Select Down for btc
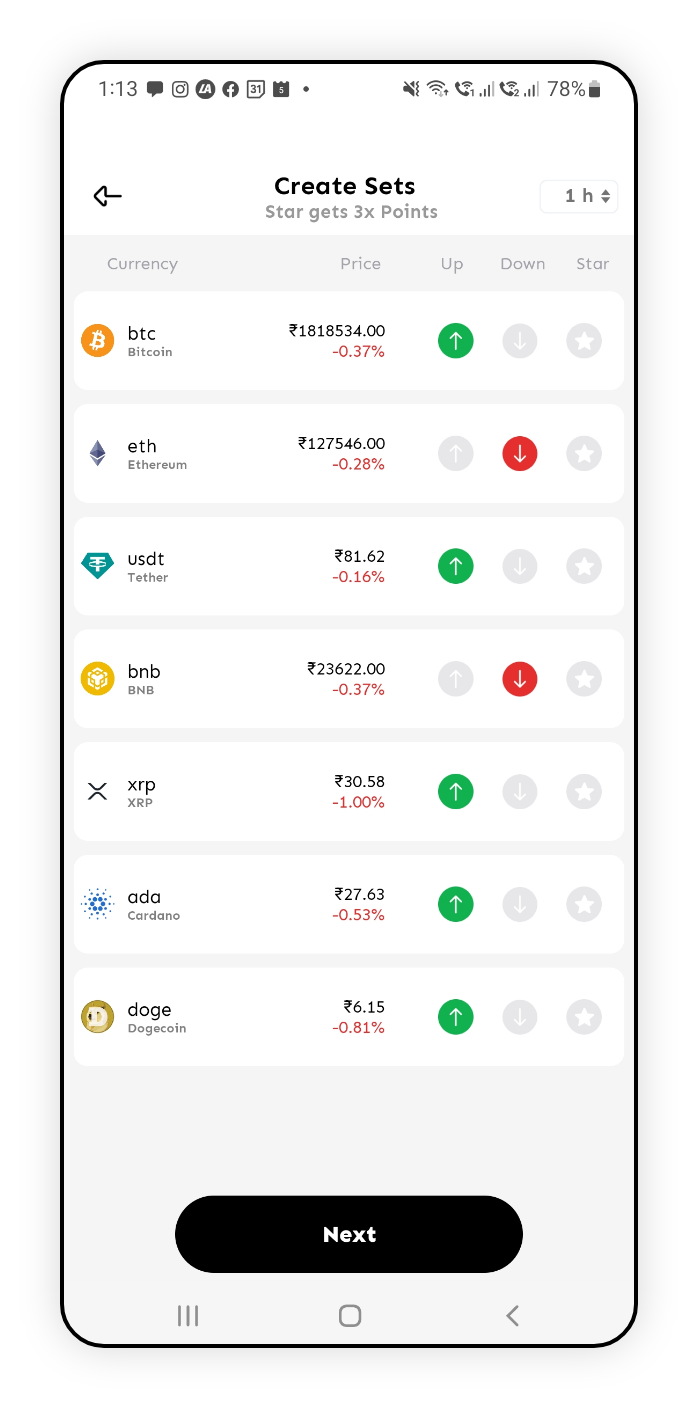Image resolution: width=698 pixels, height=1408 pixels. [519, 341]
